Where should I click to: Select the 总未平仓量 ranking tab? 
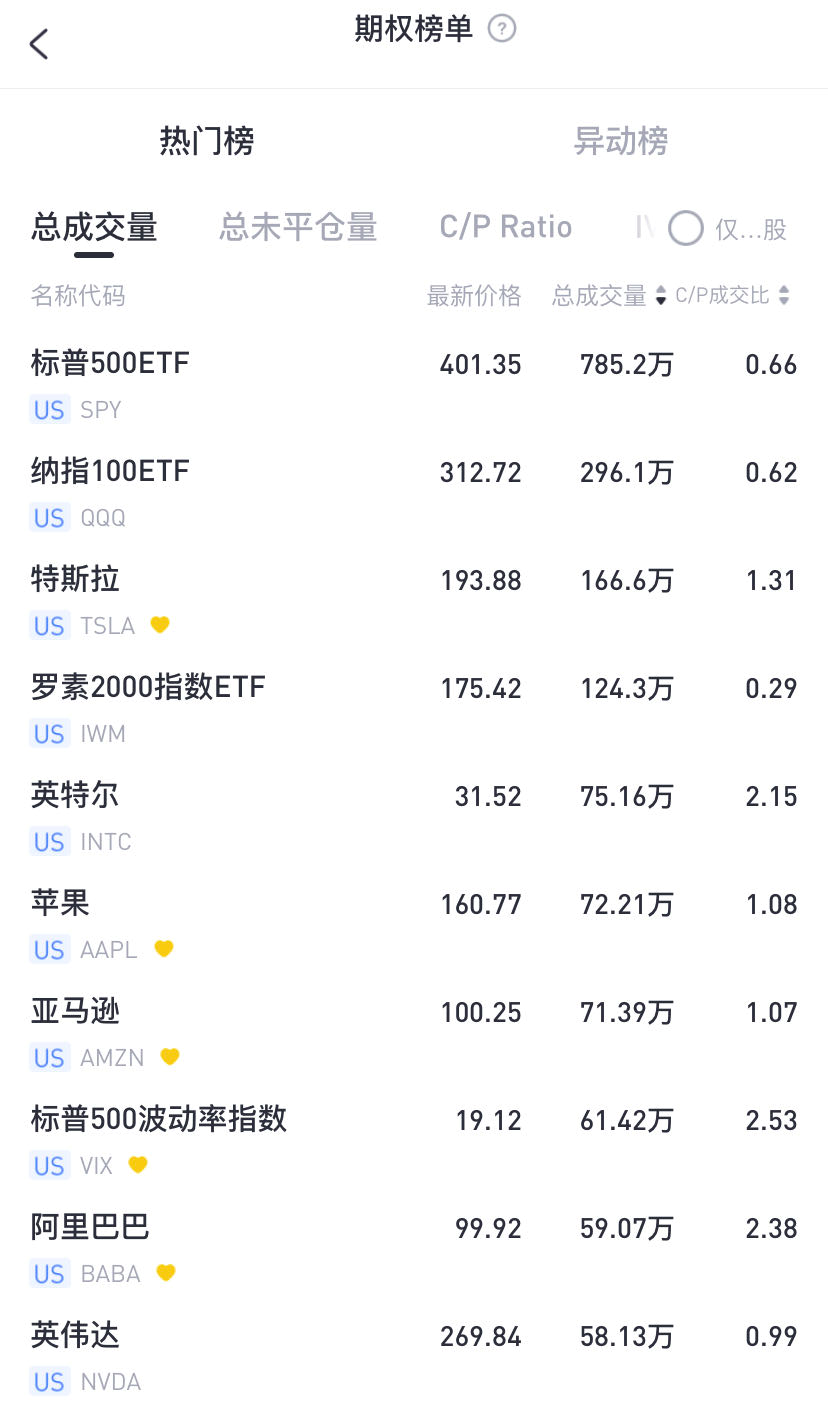point(298,228)
